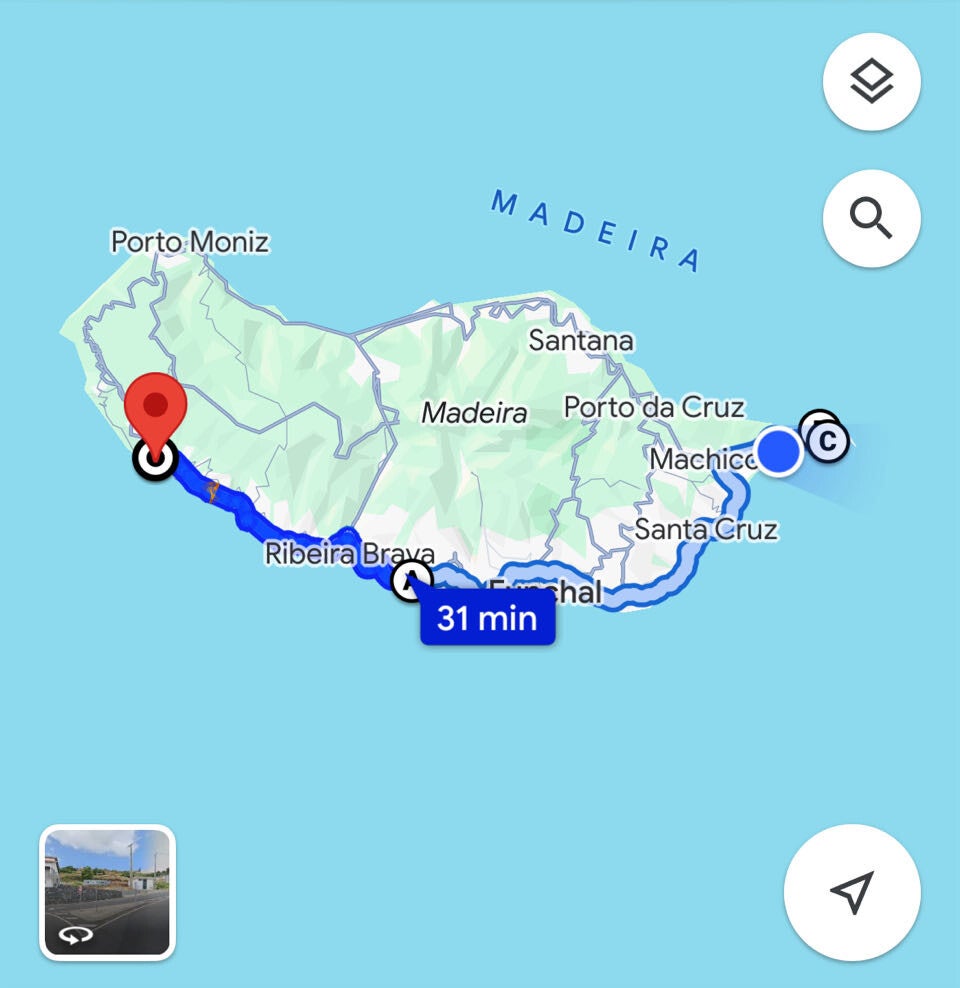This screenshot has height=988, width=960.
Task: Select the 31 min route label
Action: 487,618
